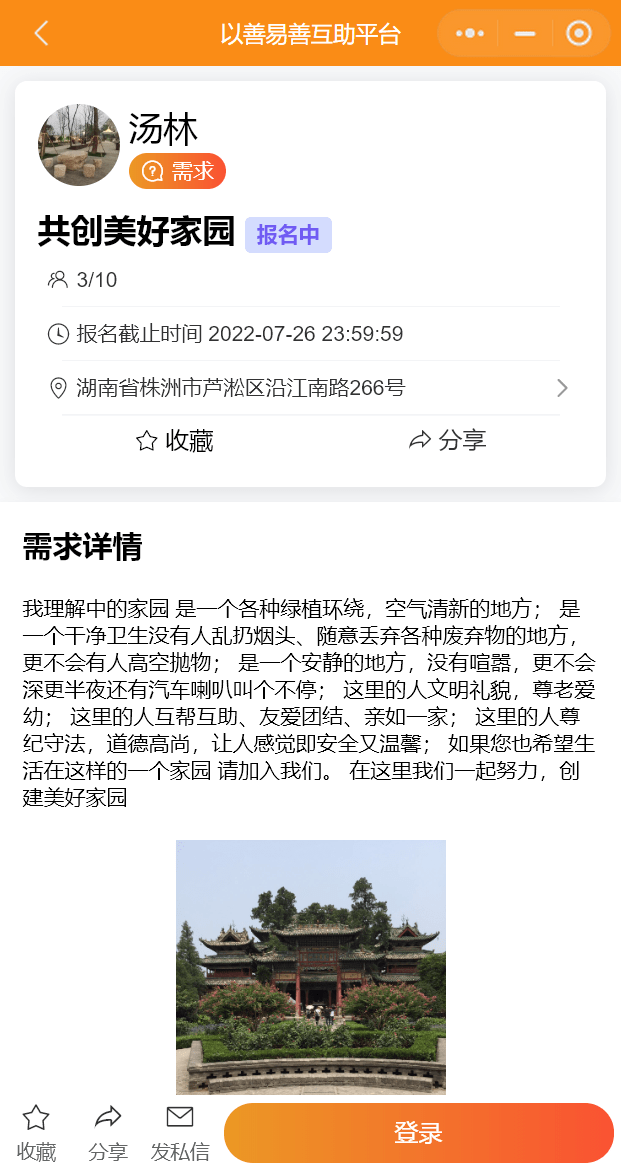The image size is (621, 1170).
Task: Open 汤林's profile avatar
Action: pyautogui.click(x=79, y=145)
